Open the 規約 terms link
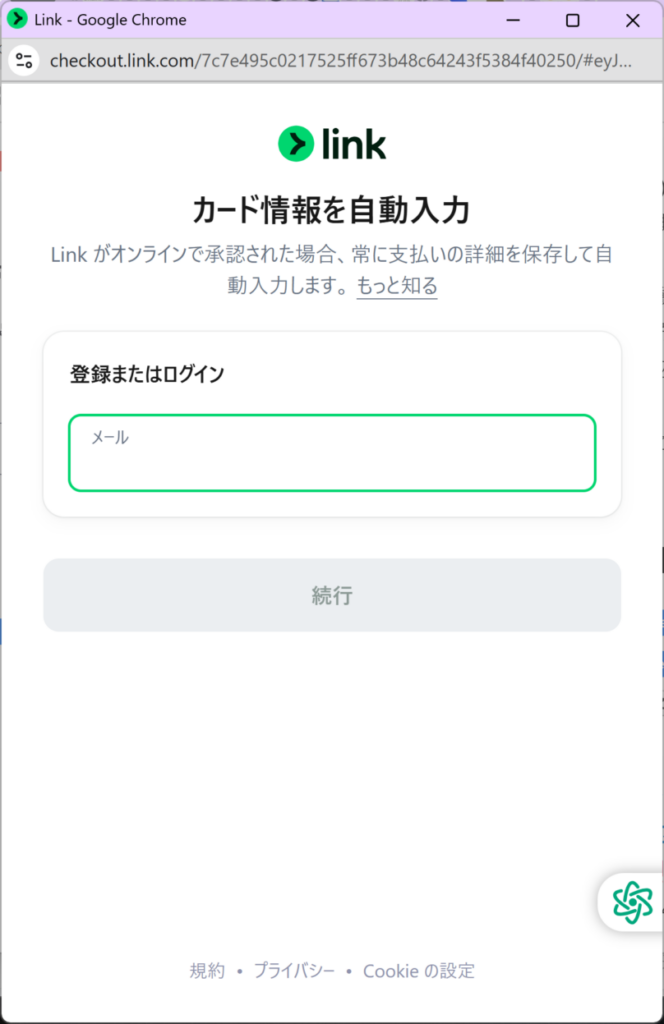Viewport: 664px width, 1024px height. click(x=207, y=970)
